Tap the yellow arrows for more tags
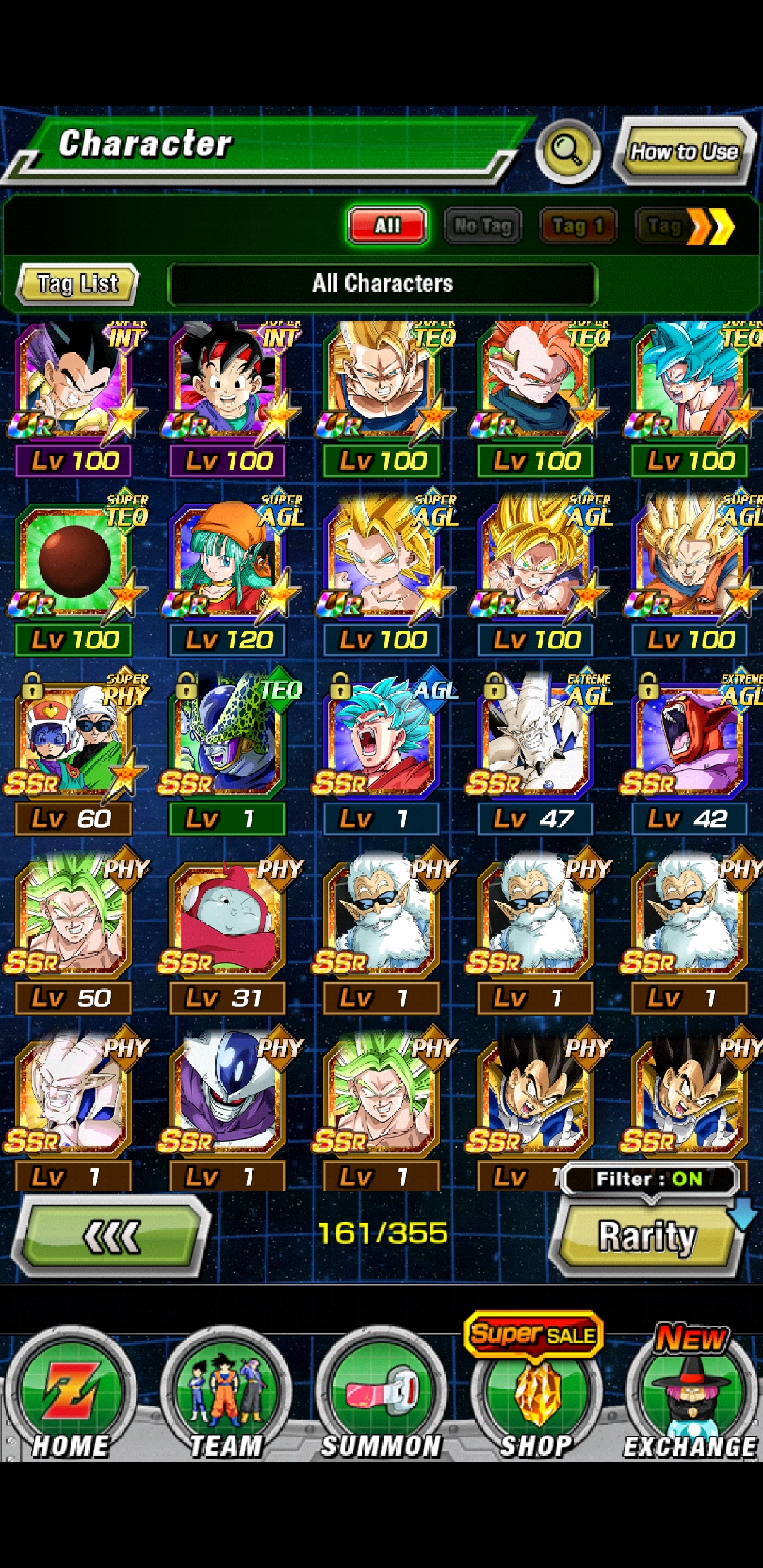The image size is (763, 1568). click(711, 227)
